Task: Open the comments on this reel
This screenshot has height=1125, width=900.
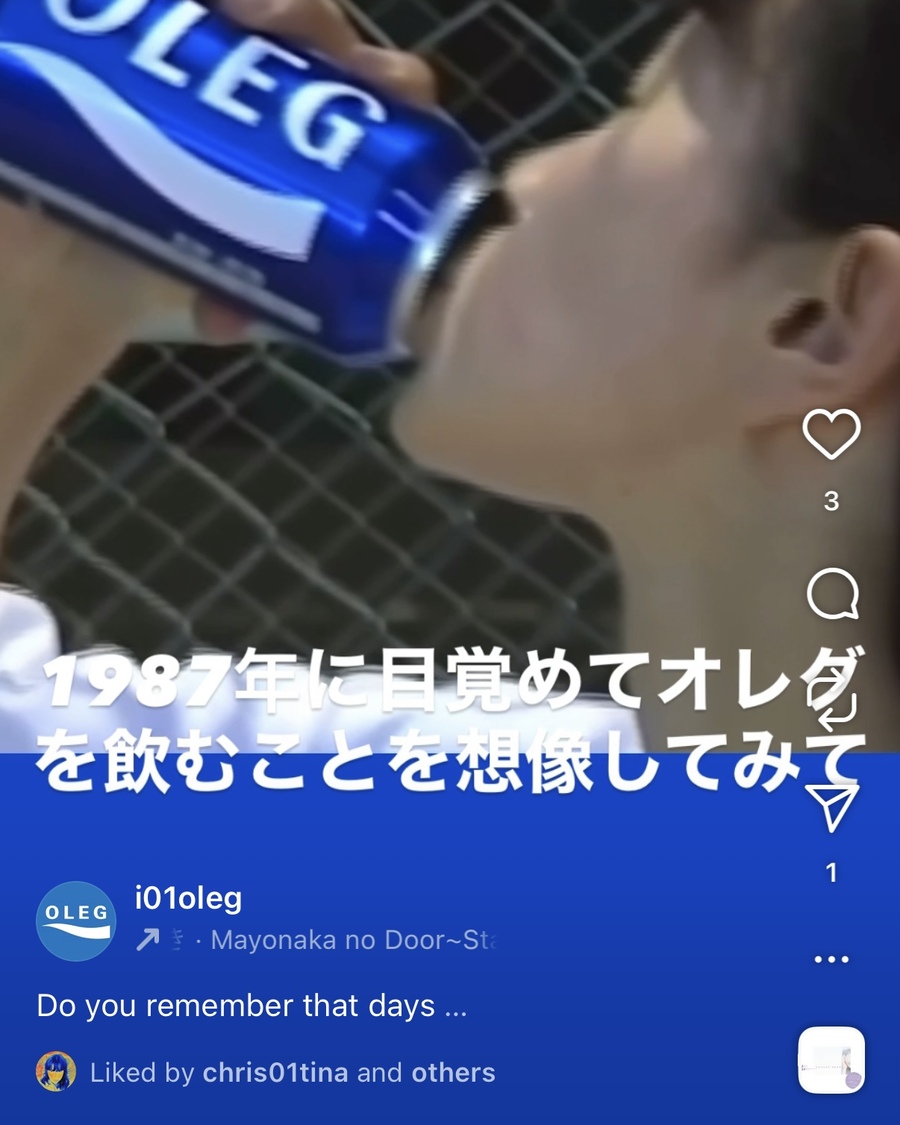Action: coord(832,595)
